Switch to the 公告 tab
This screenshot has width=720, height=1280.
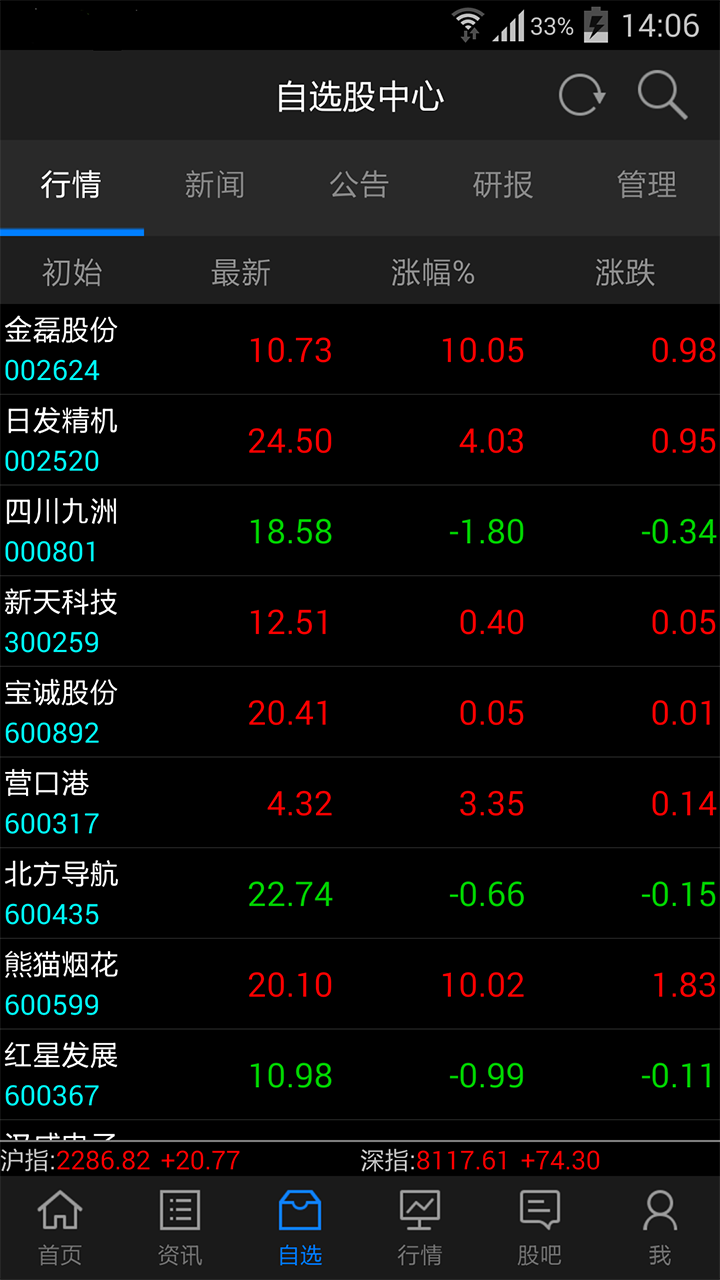click(x=359, y=185)
